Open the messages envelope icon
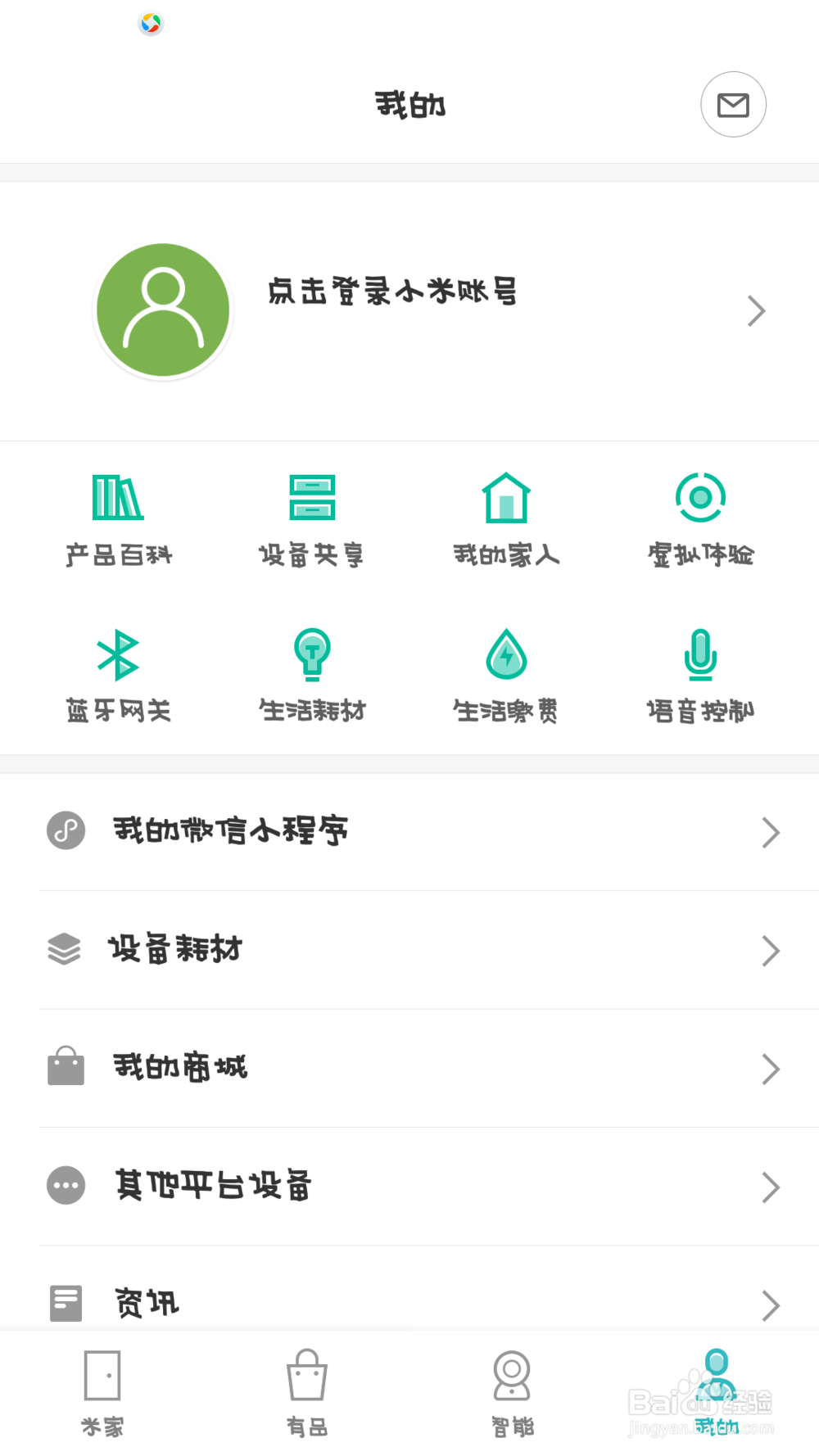 [733, 105]
